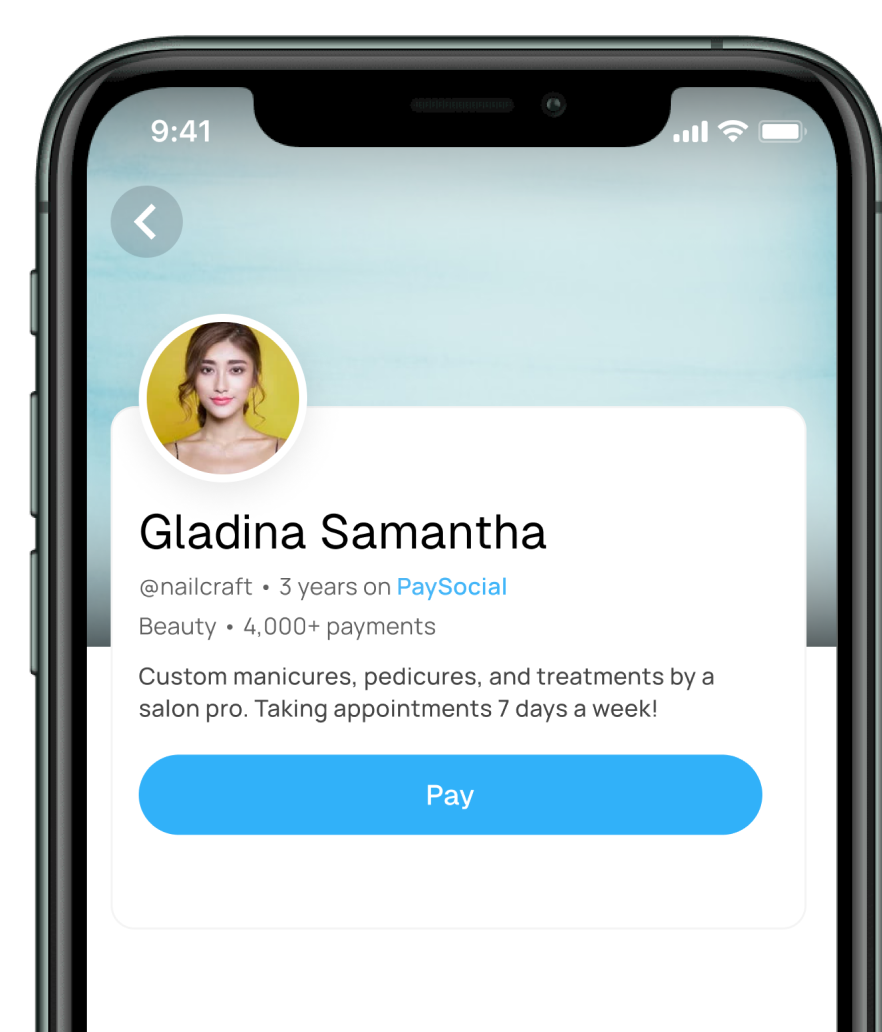
Task: Open Gladina Samantha's profile photo
Action: [223, 398]
